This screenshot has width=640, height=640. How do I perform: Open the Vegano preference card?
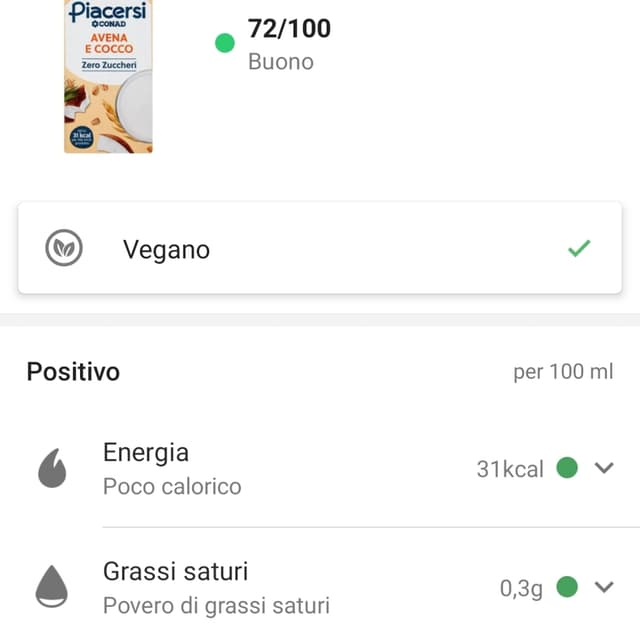(x=319, y=249)
